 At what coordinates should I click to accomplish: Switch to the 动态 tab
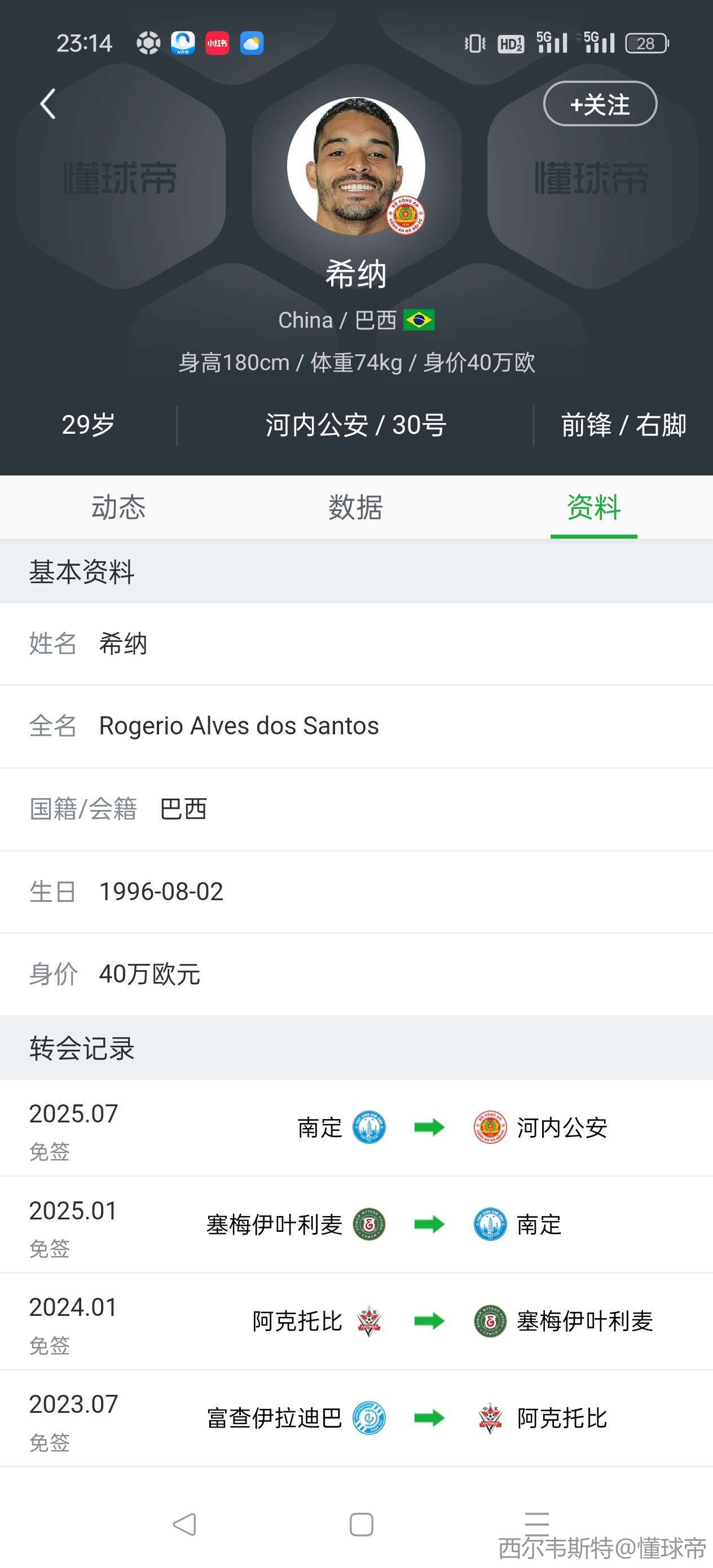click(118, 507)
